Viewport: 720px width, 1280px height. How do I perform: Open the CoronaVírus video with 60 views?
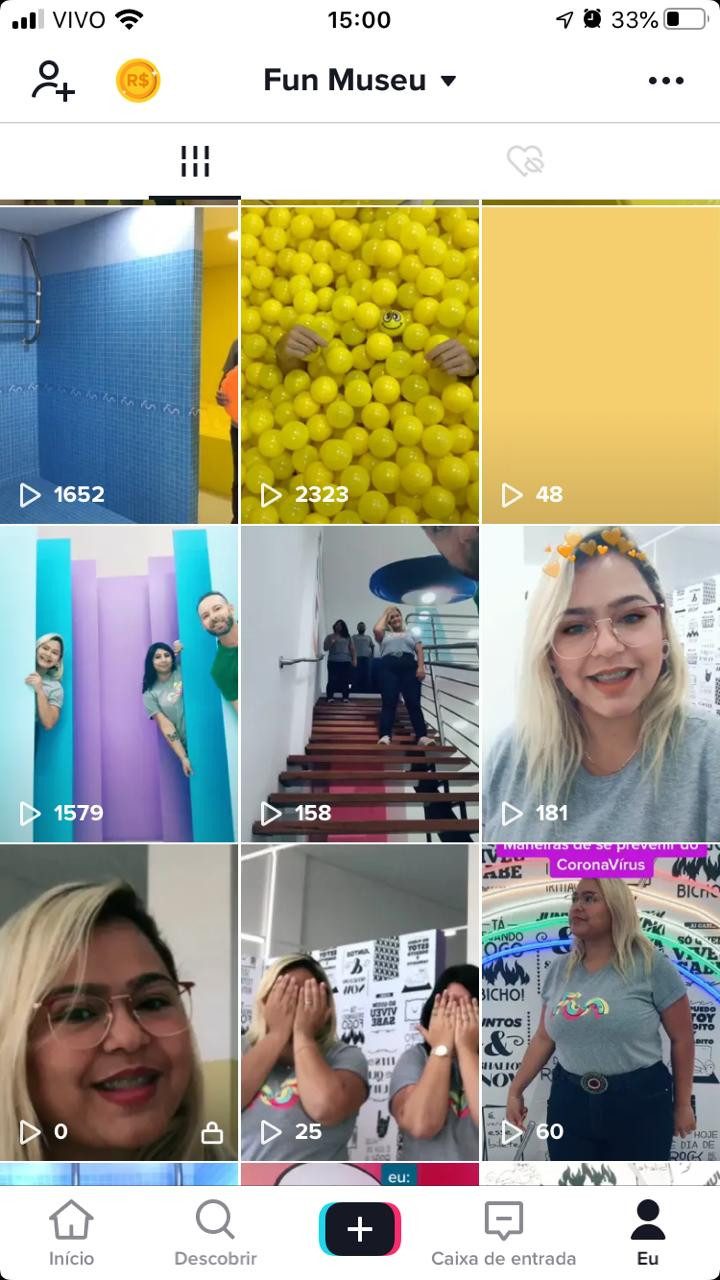(x=600, y=1002)
